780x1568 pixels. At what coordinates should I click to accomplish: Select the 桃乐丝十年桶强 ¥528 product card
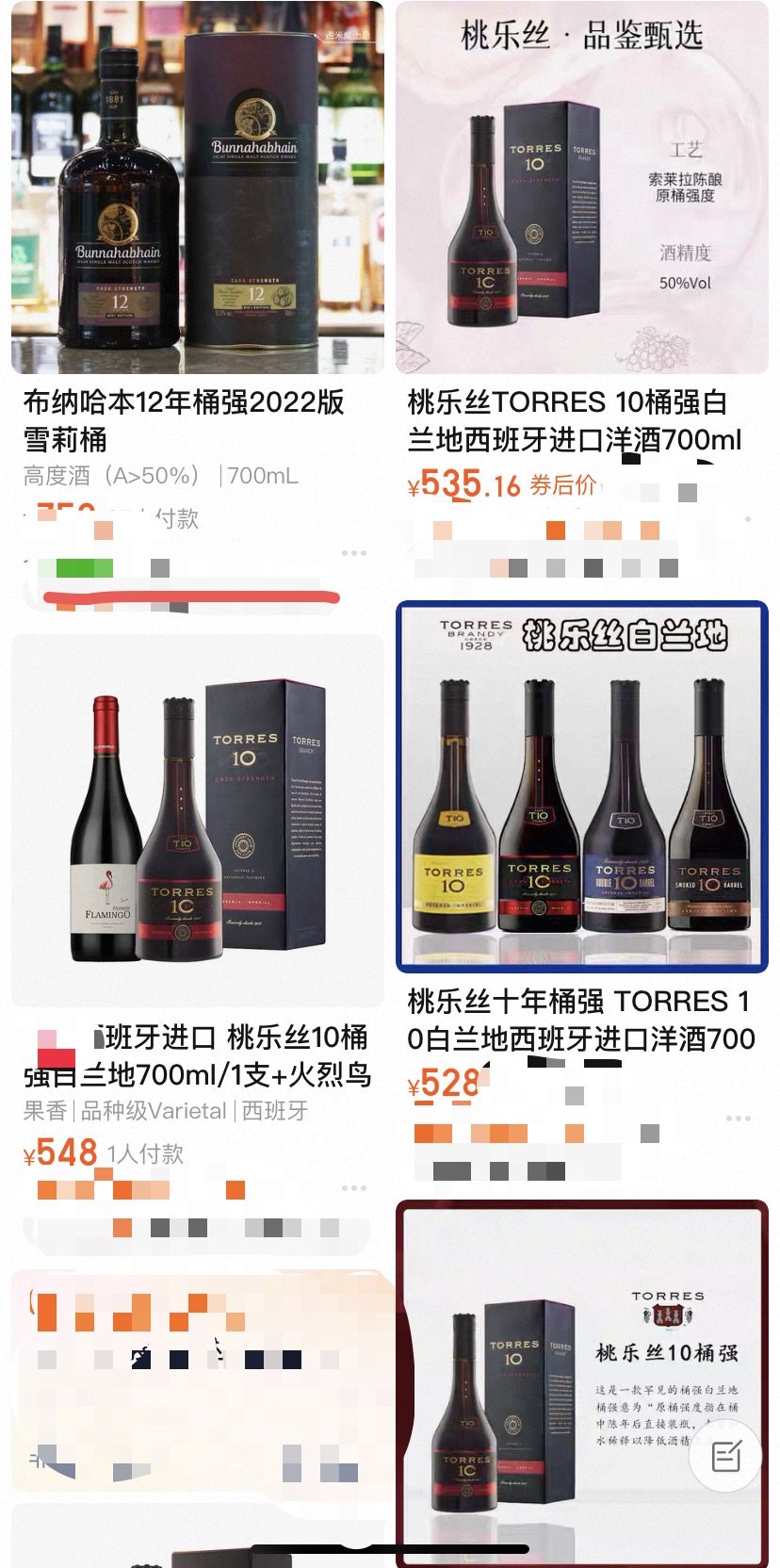coord(581,787)
